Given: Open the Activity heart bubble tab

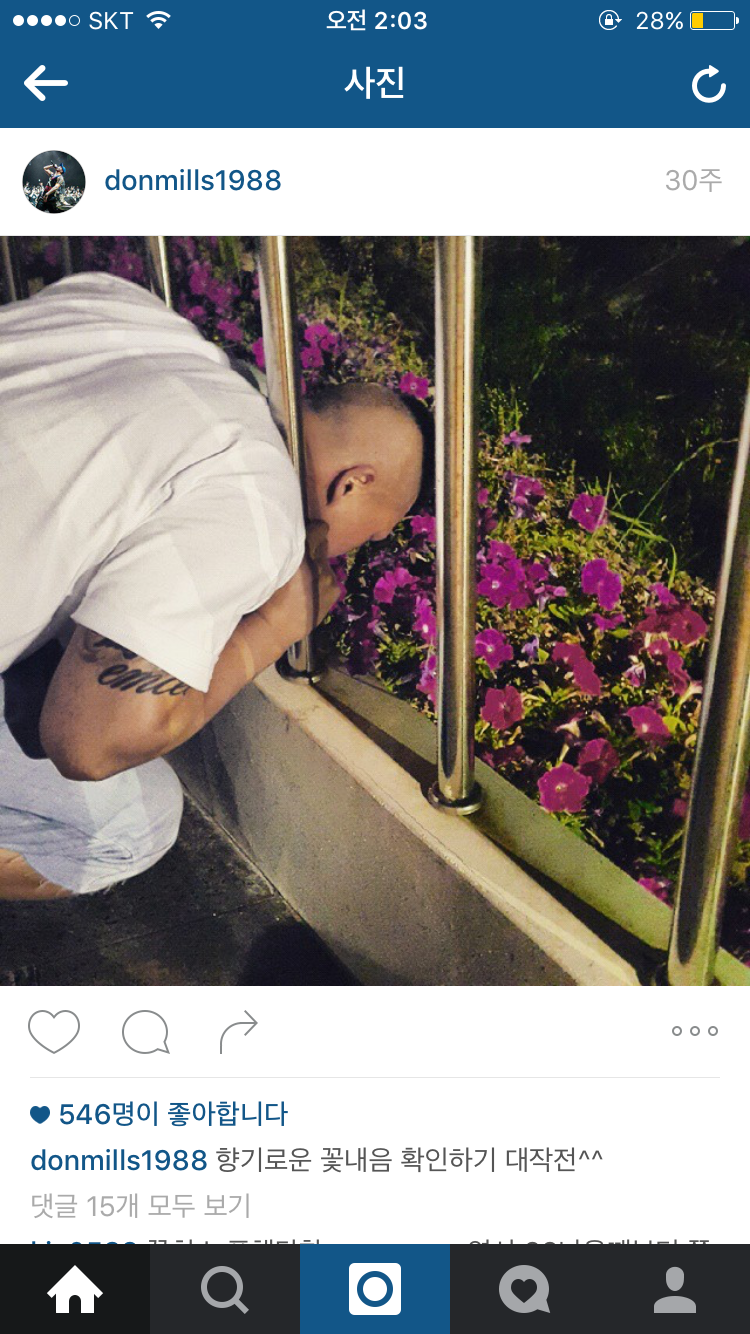Looking at the screenshot, I should 525,1289.
